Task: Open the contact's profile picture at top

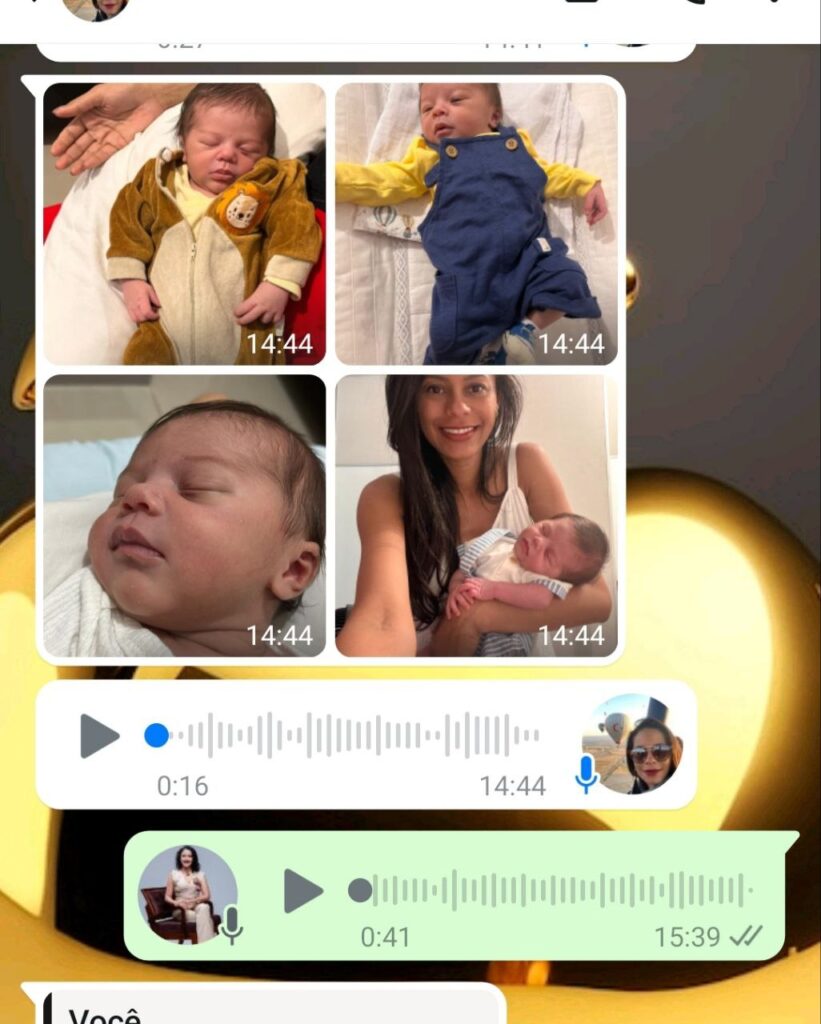Action: [x=95, y=8]
